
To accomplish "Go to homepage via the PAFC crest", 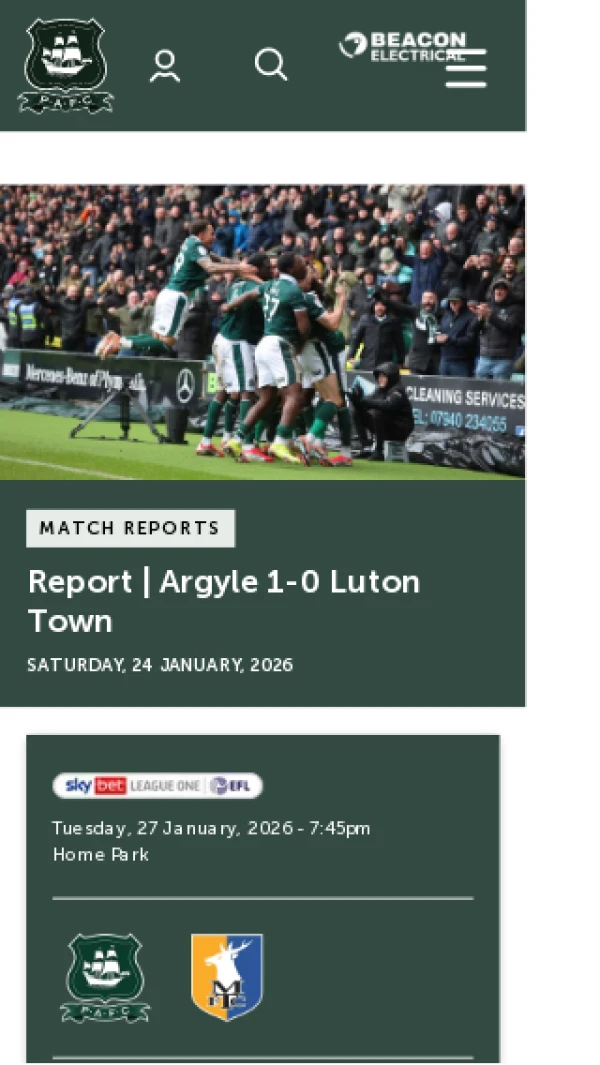I will (x=66, y=66).
